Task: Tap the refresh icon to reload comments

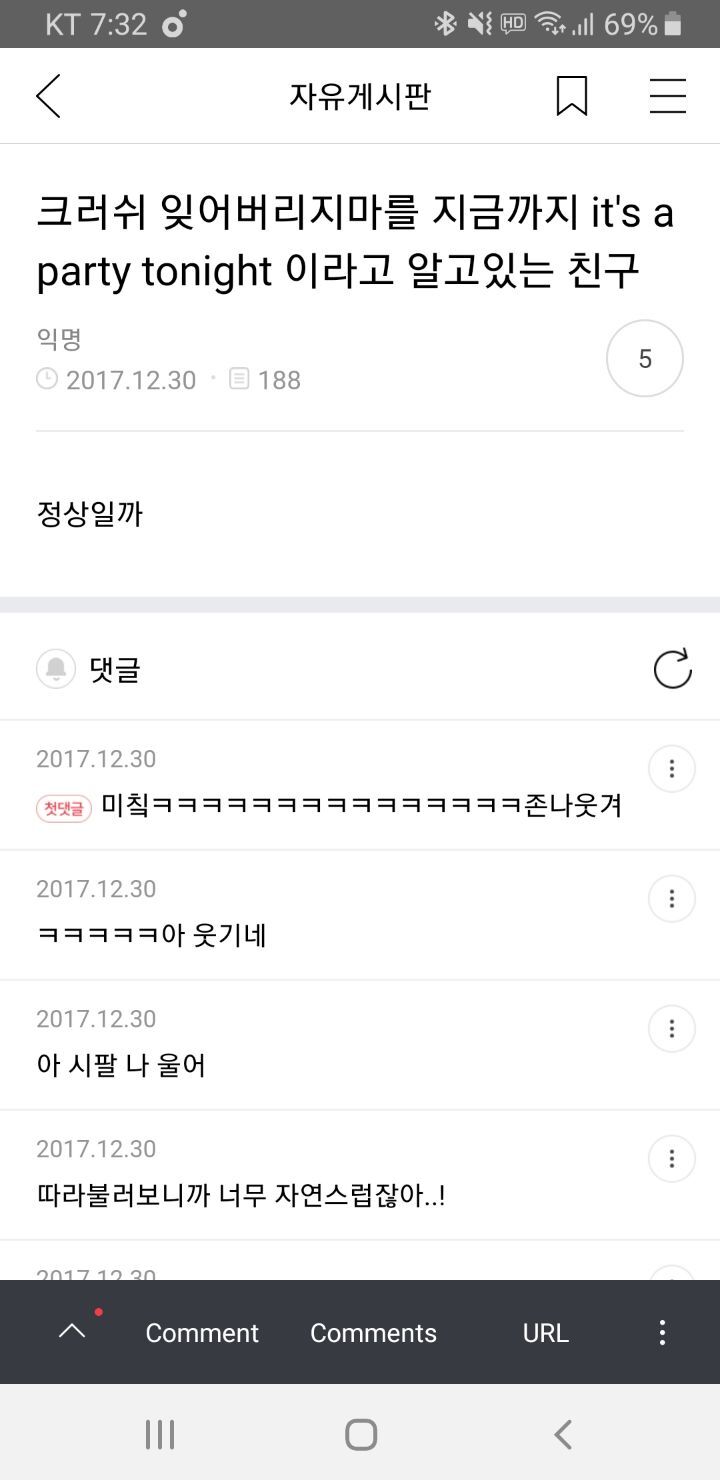Action: (672, 668)
